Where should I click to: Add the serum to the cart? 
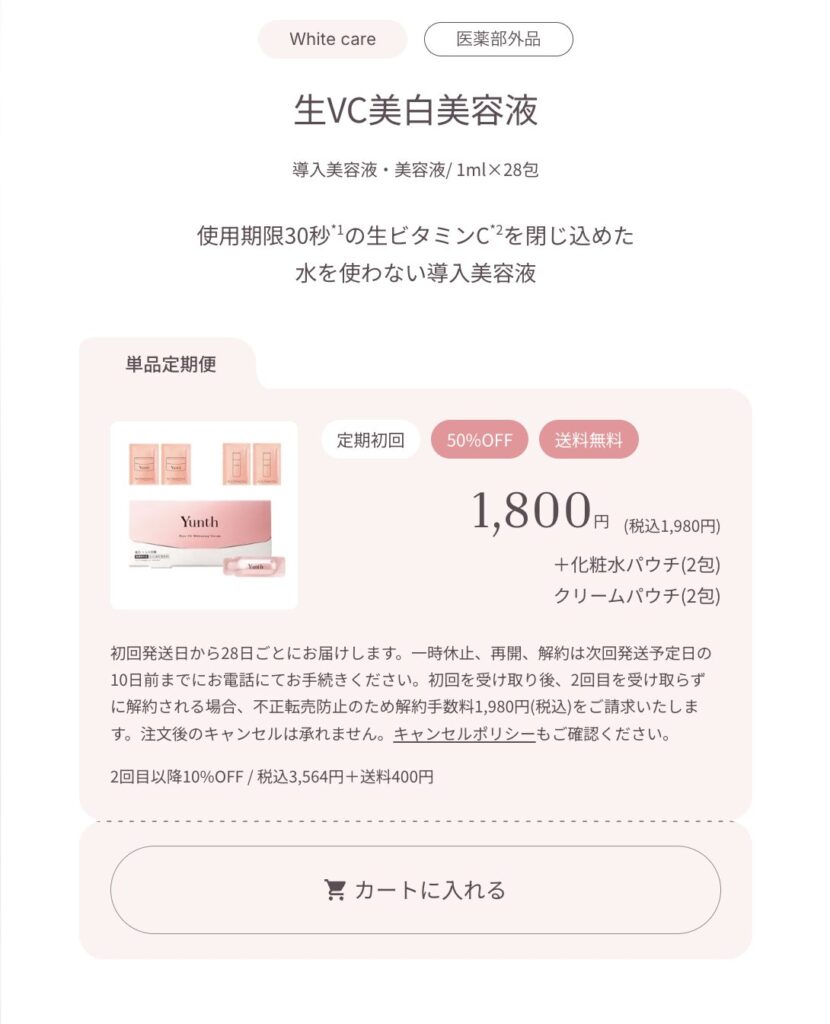[x=415, y=890]
